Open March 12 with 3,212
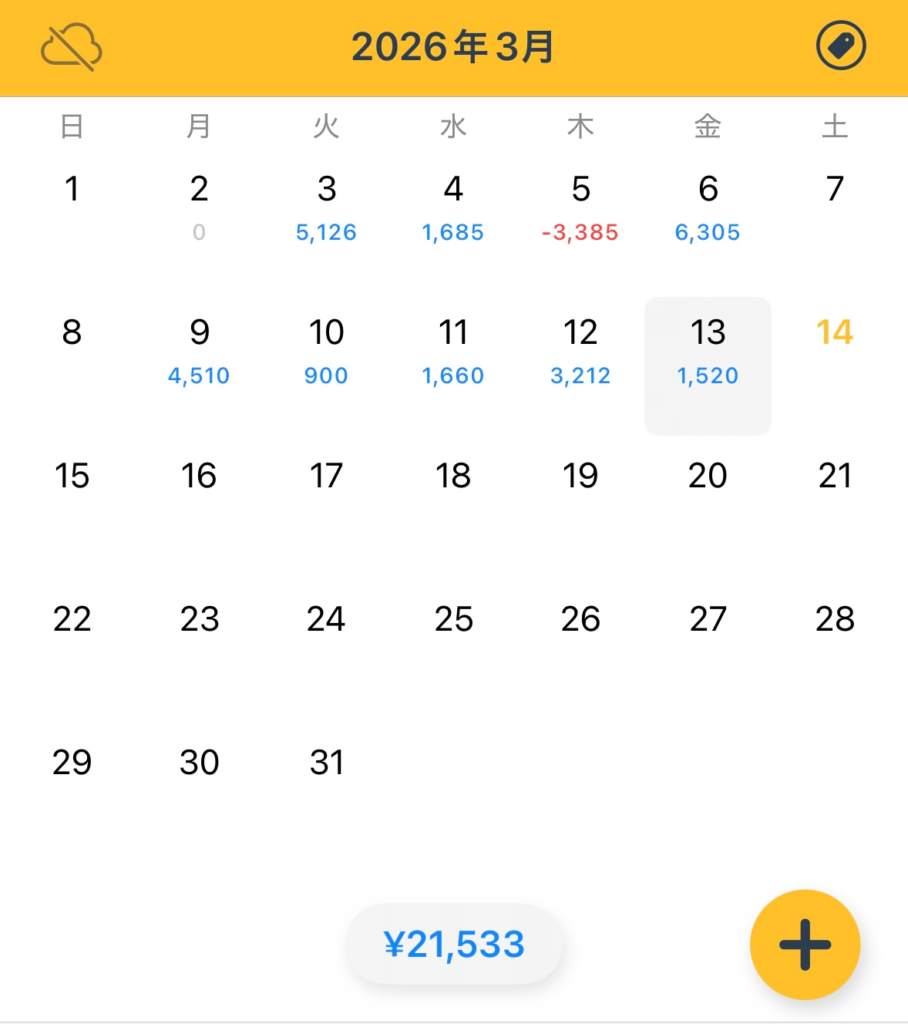This screenshot has height=1024, width=908. [x=580, y=352]
